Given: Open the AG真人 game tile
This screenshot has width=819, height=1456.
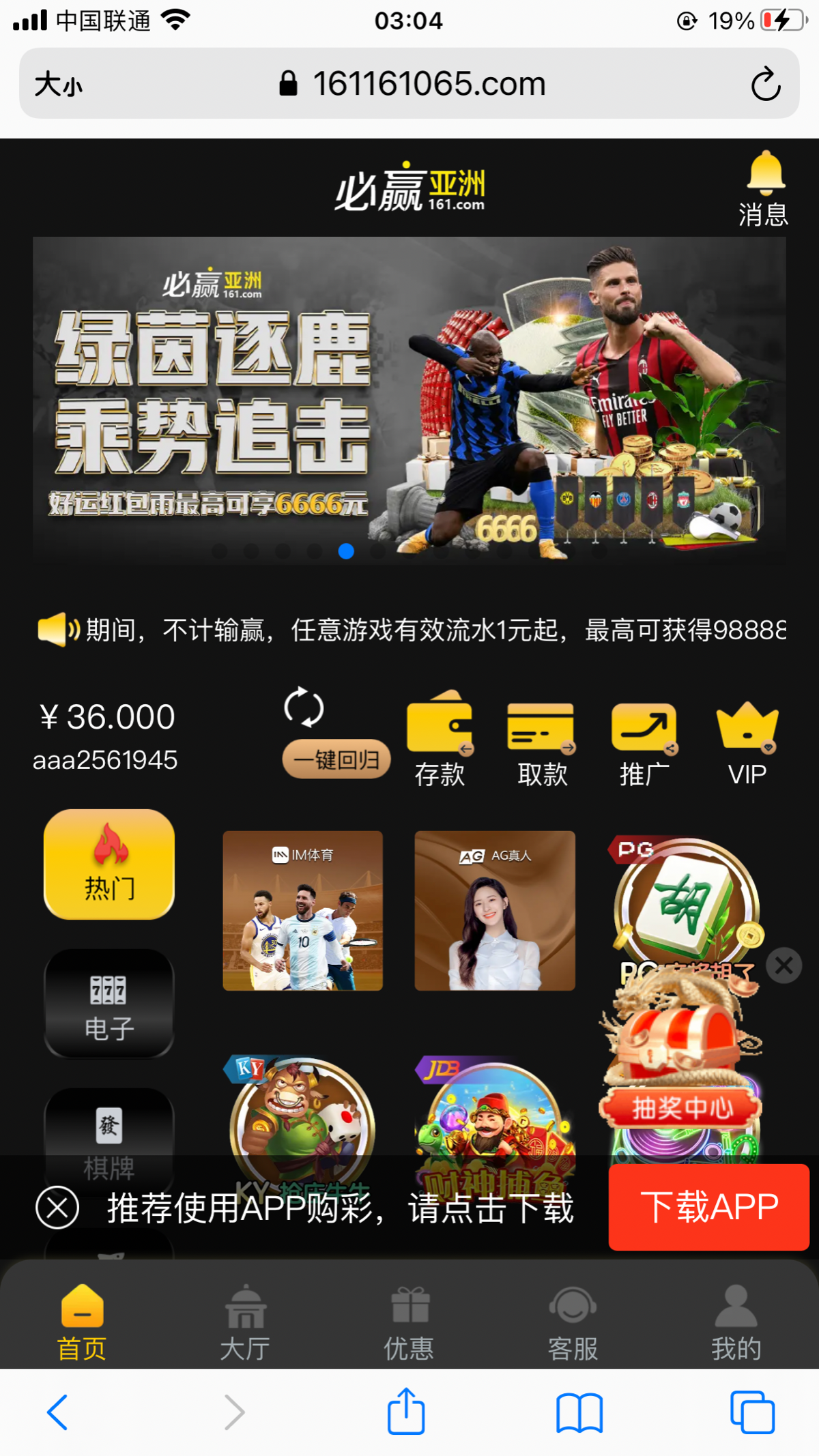Looking at the screenshot, I should [x=495, y=910].
